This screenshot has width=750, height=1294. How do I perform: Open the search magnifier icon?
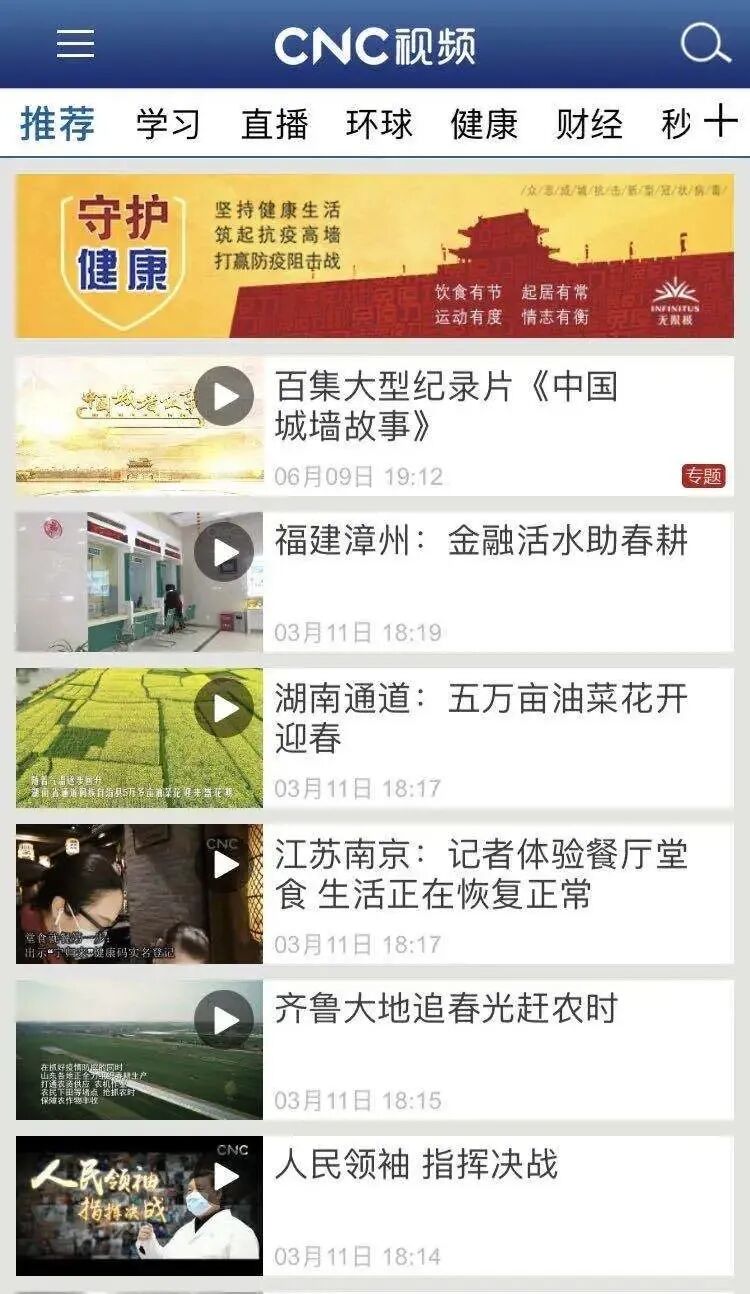pyautogui.click(x=705, y=43)
